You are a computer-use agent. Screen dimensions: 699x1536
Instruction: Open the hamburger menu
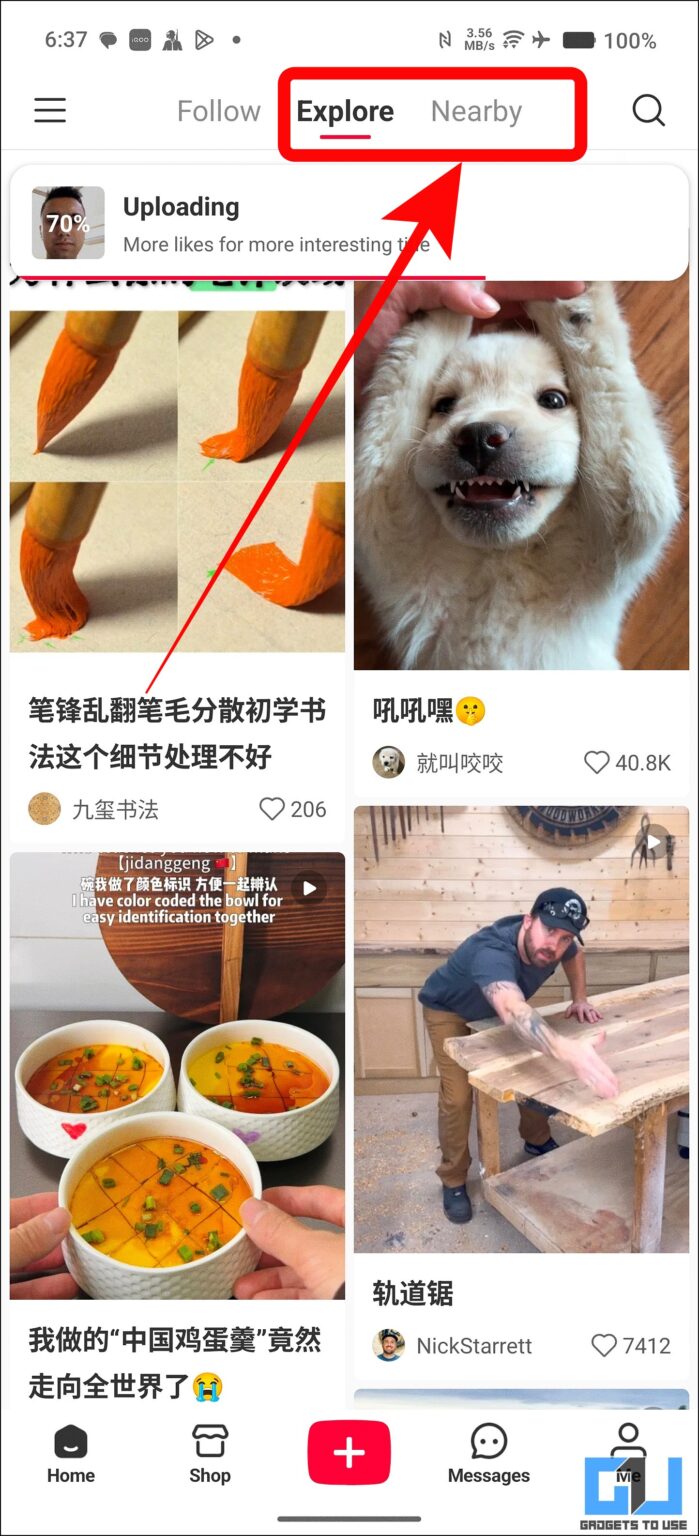pos(50,110)
